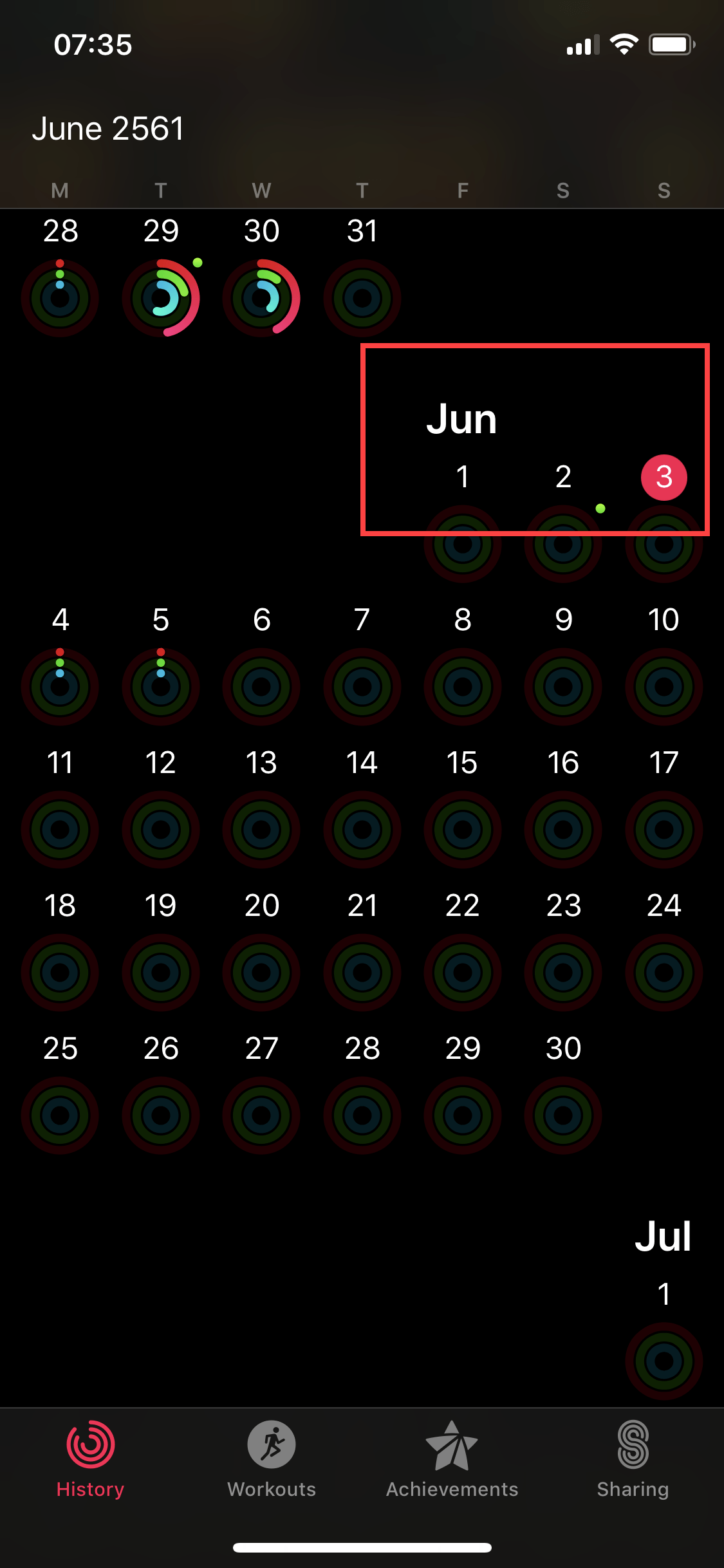Select day 21 in the calendar
This screenshot has width=724, height=1568.
click(x=362, y=972)
